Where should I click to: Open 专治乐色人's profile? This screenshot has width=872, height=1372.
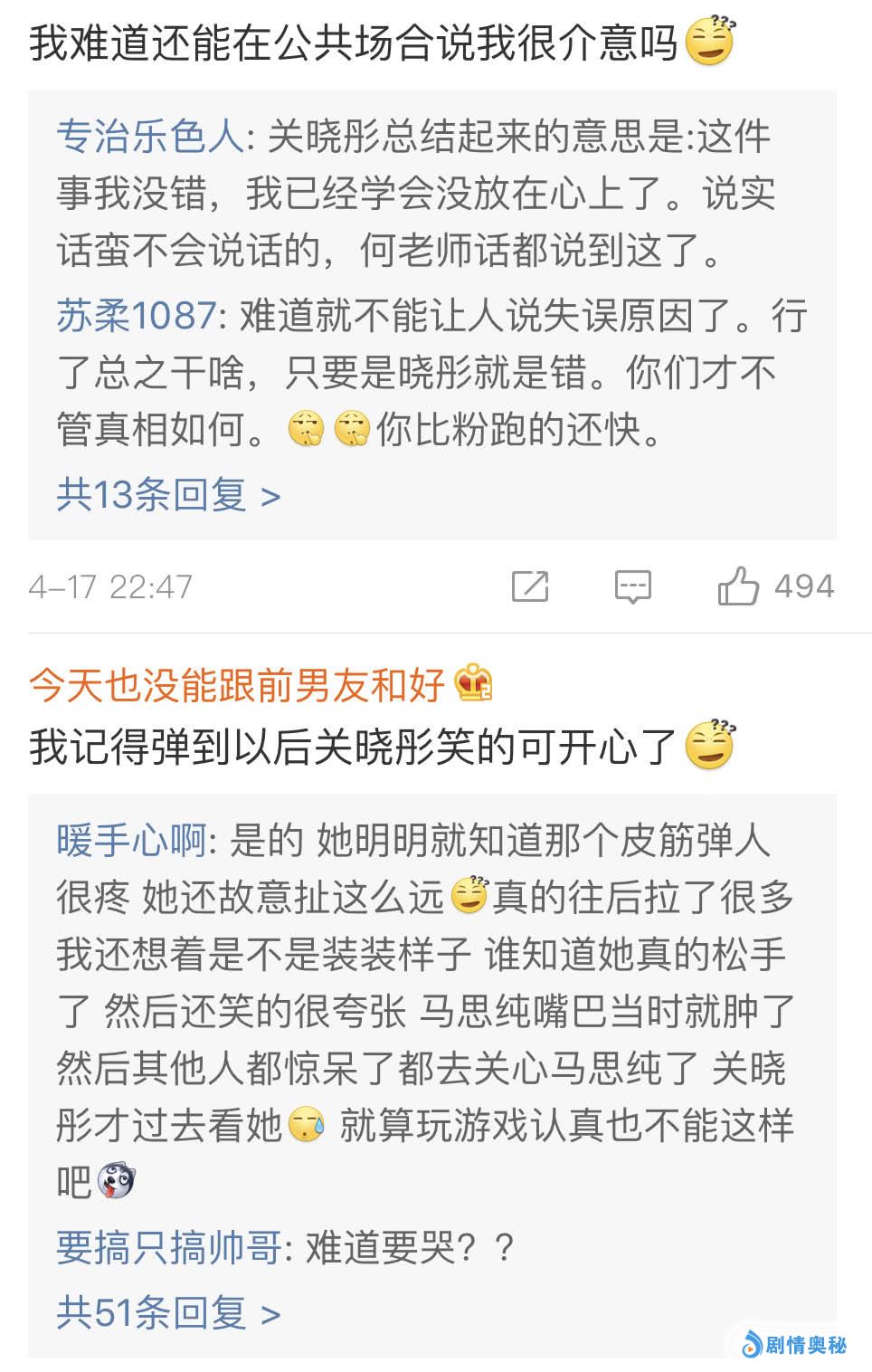click(149, 138)
